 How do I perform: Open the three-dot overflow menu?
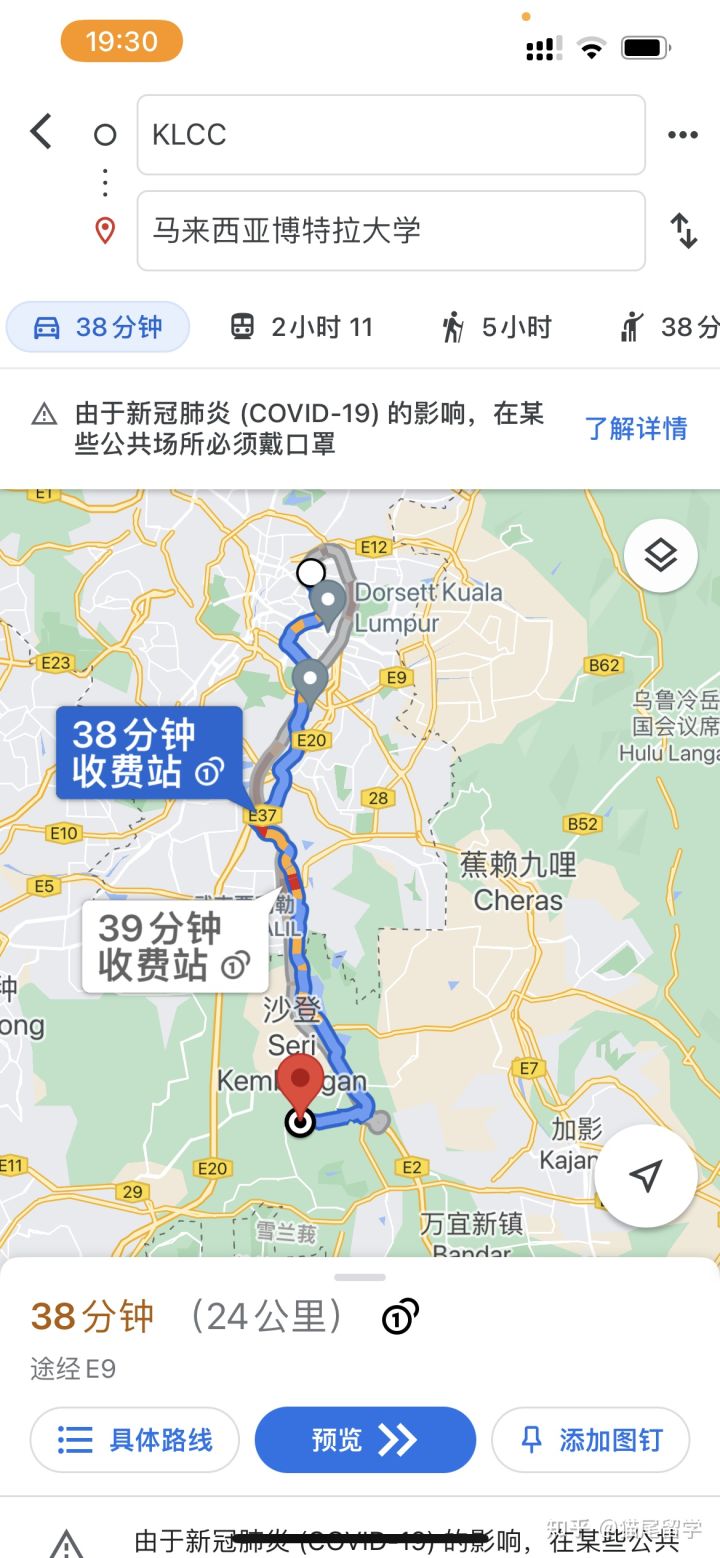683,135
